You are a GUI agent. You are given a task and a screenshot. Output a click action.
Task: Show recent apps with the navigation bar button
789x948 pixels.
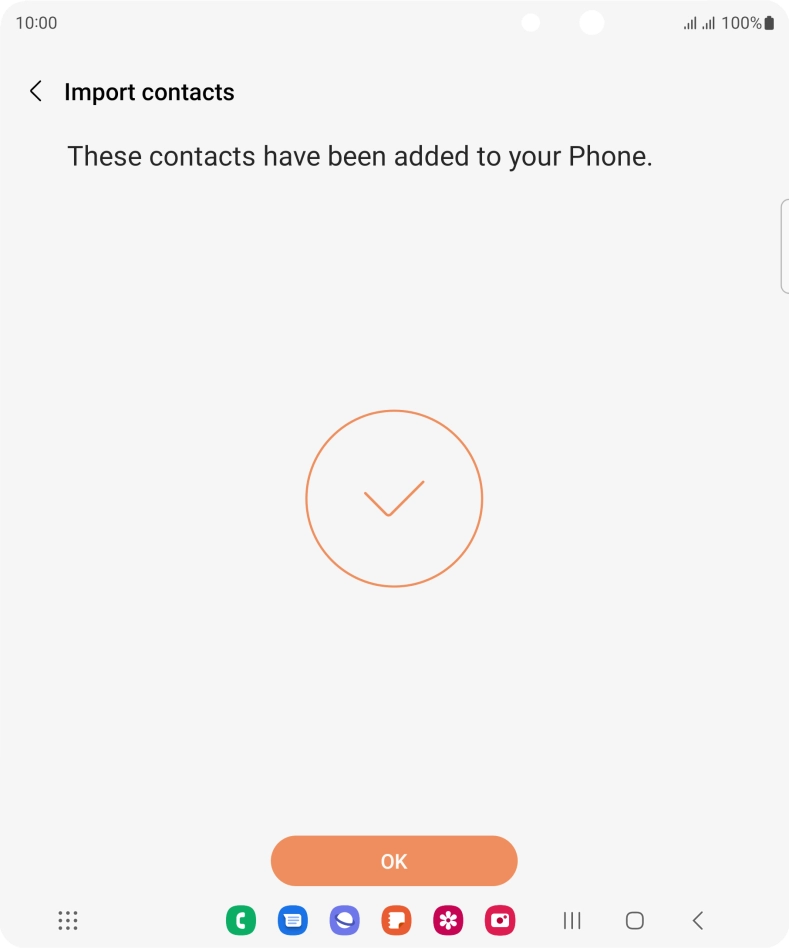tap(572, 920)
